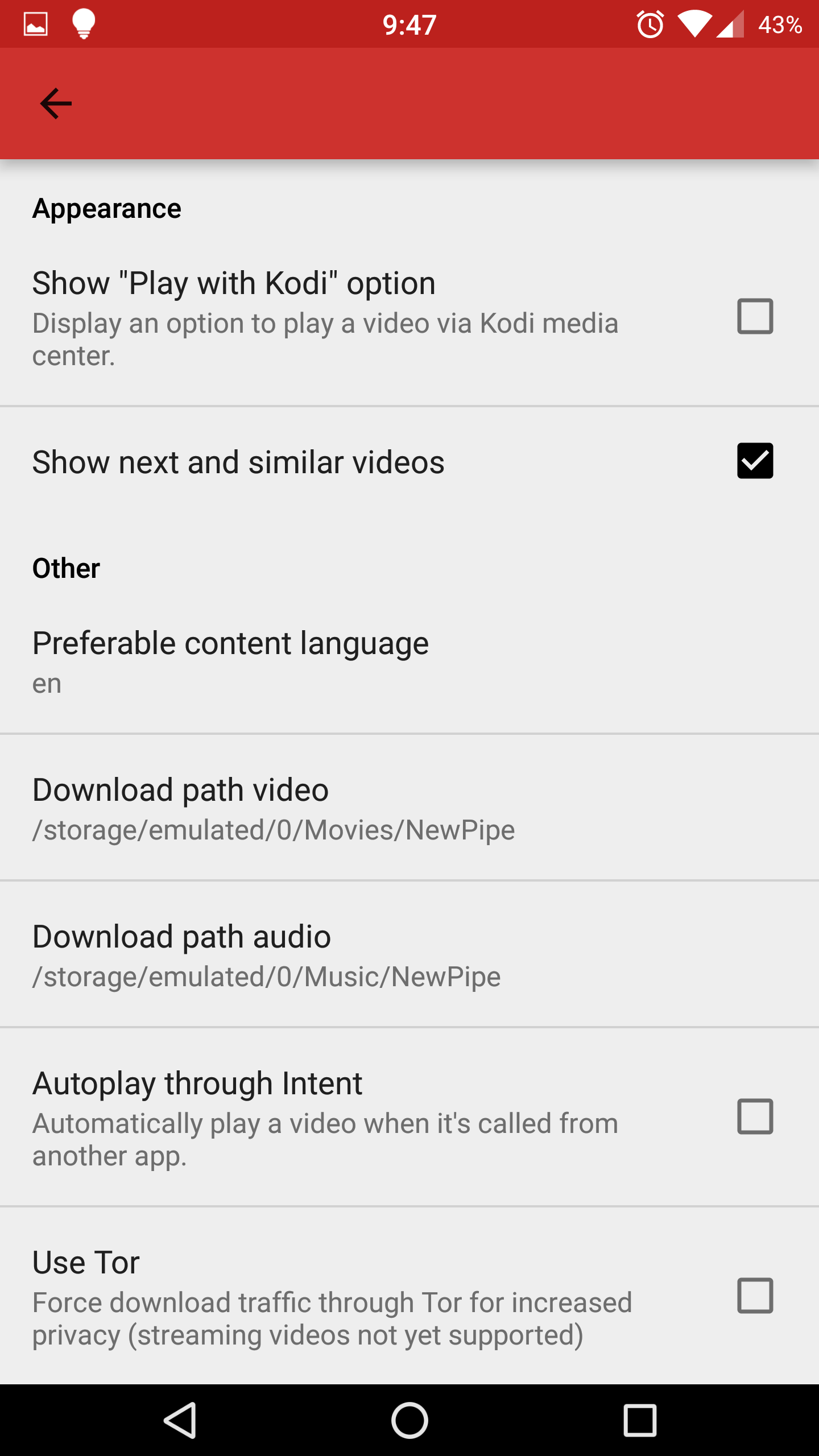
Task: Go back using the toolbar arrow
Action: click(x=56, y=104)
